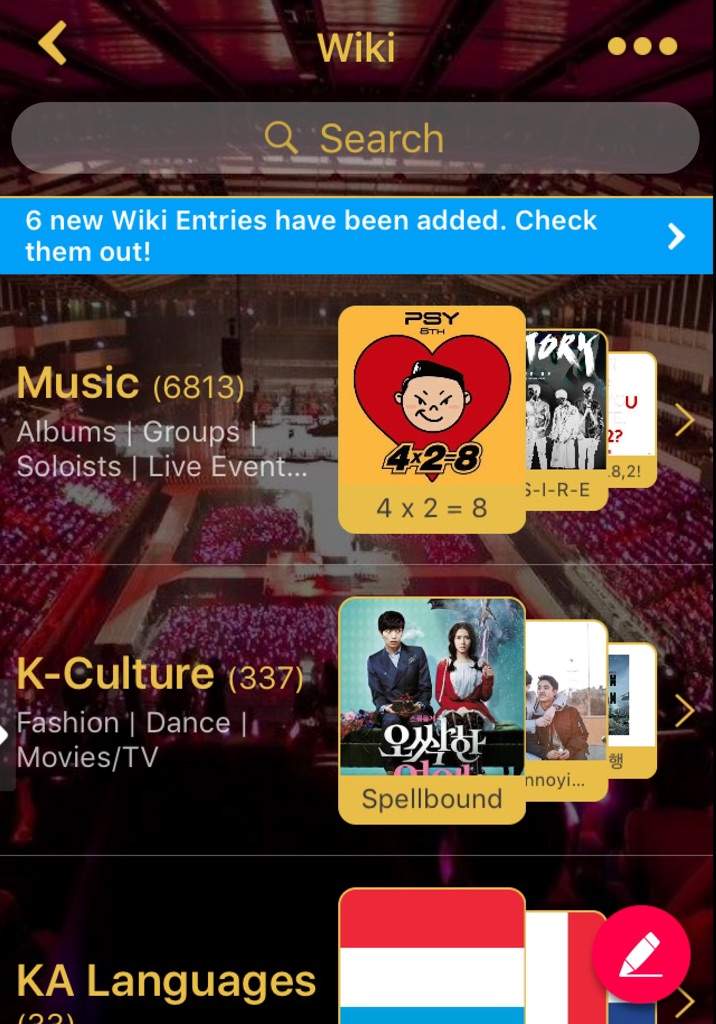Open the Spellbound wiki card

click(x=431, y=709)
